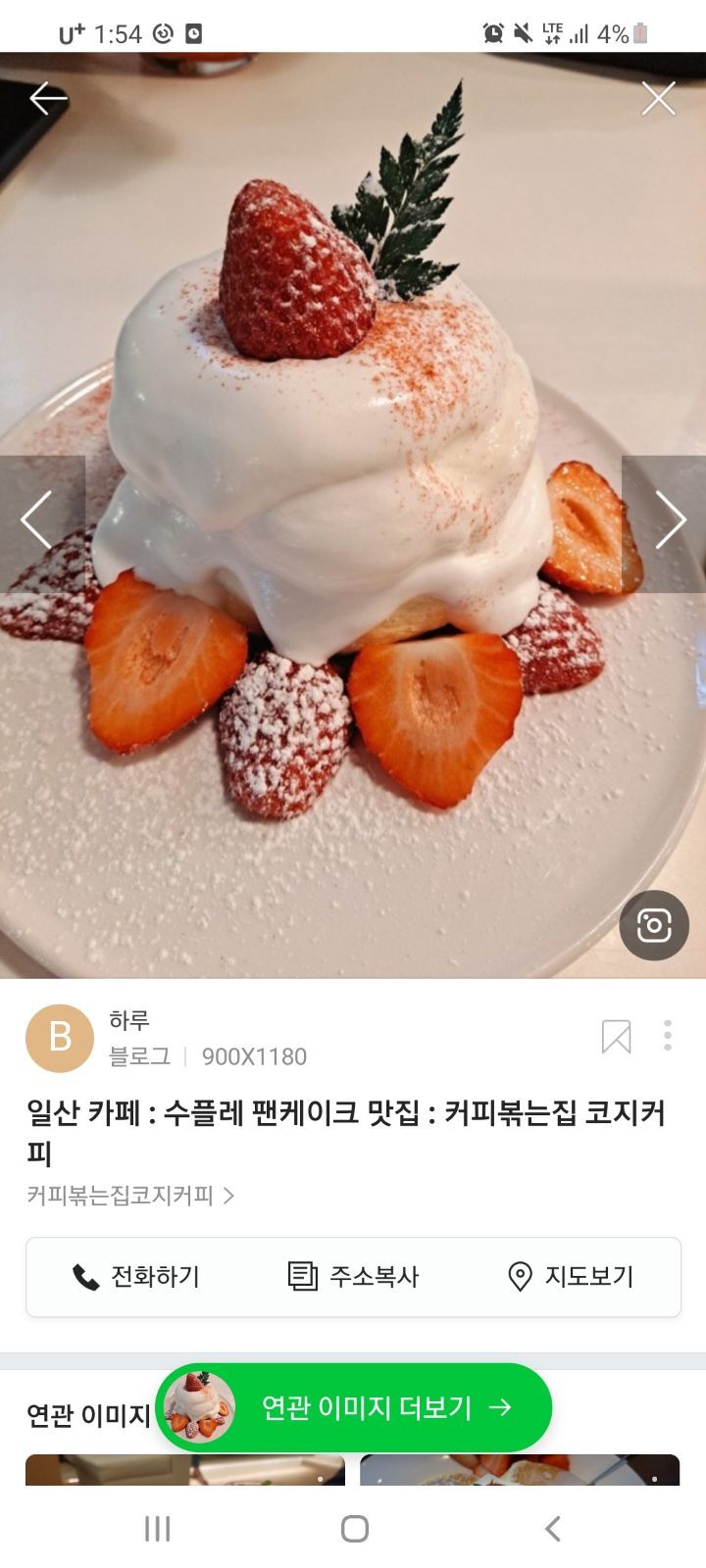Image resolution: width=706 pixels, height=1568 pixels.
Task: Open the visual lens search icon
Action: click(x=654, y=925)
